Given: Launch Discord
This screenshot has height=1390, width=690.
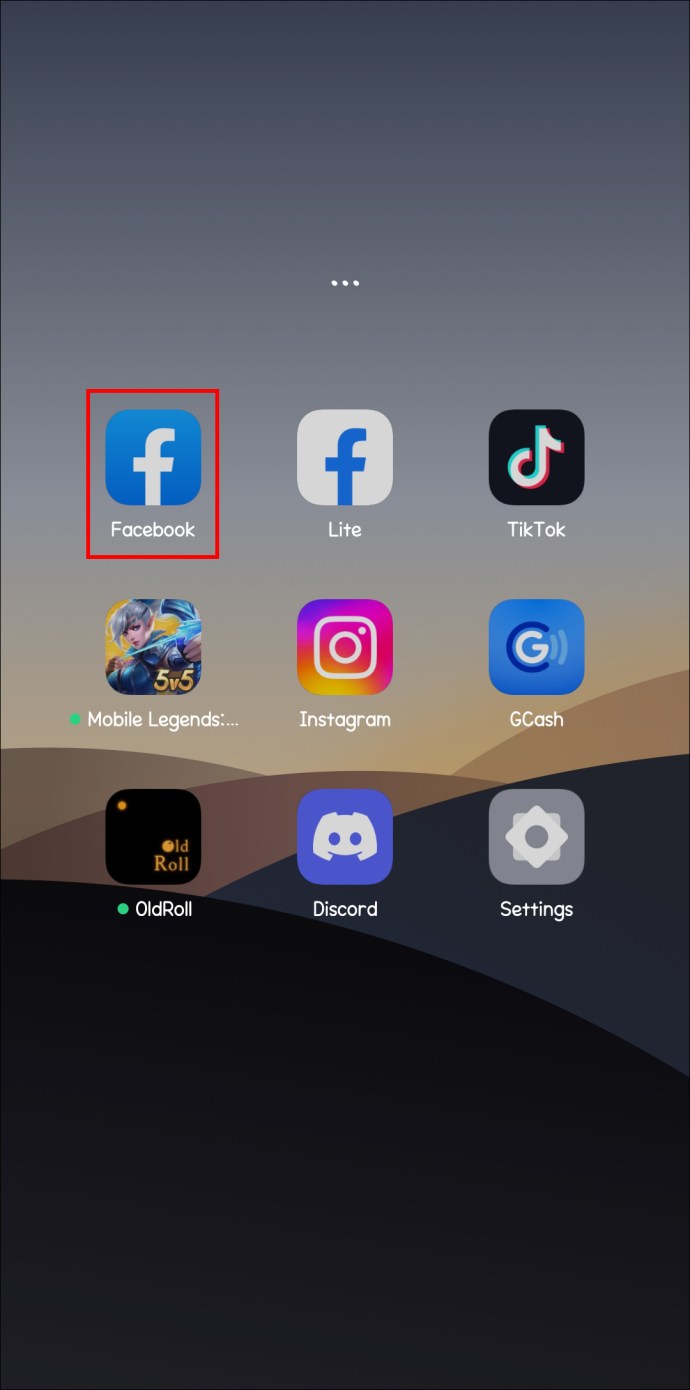Looking at the screenshot, I should (345, 837).
